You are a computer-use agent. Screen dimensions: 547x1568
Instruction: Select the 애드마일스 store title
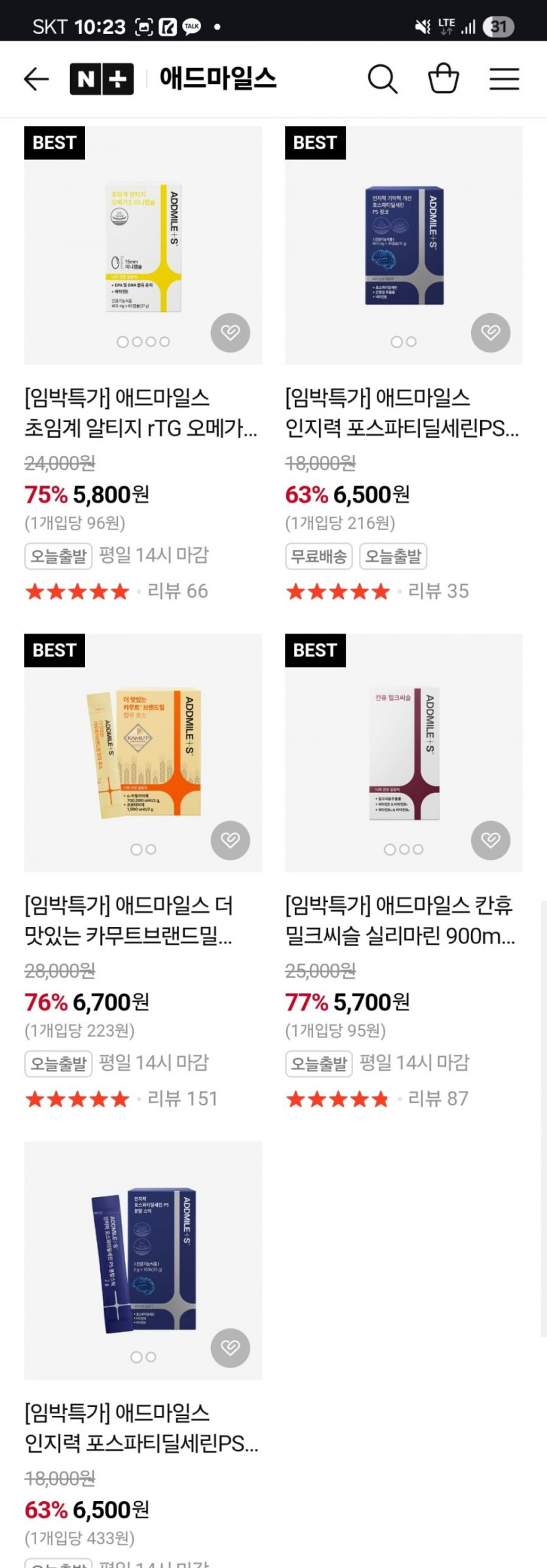click(x=218, y=79)
